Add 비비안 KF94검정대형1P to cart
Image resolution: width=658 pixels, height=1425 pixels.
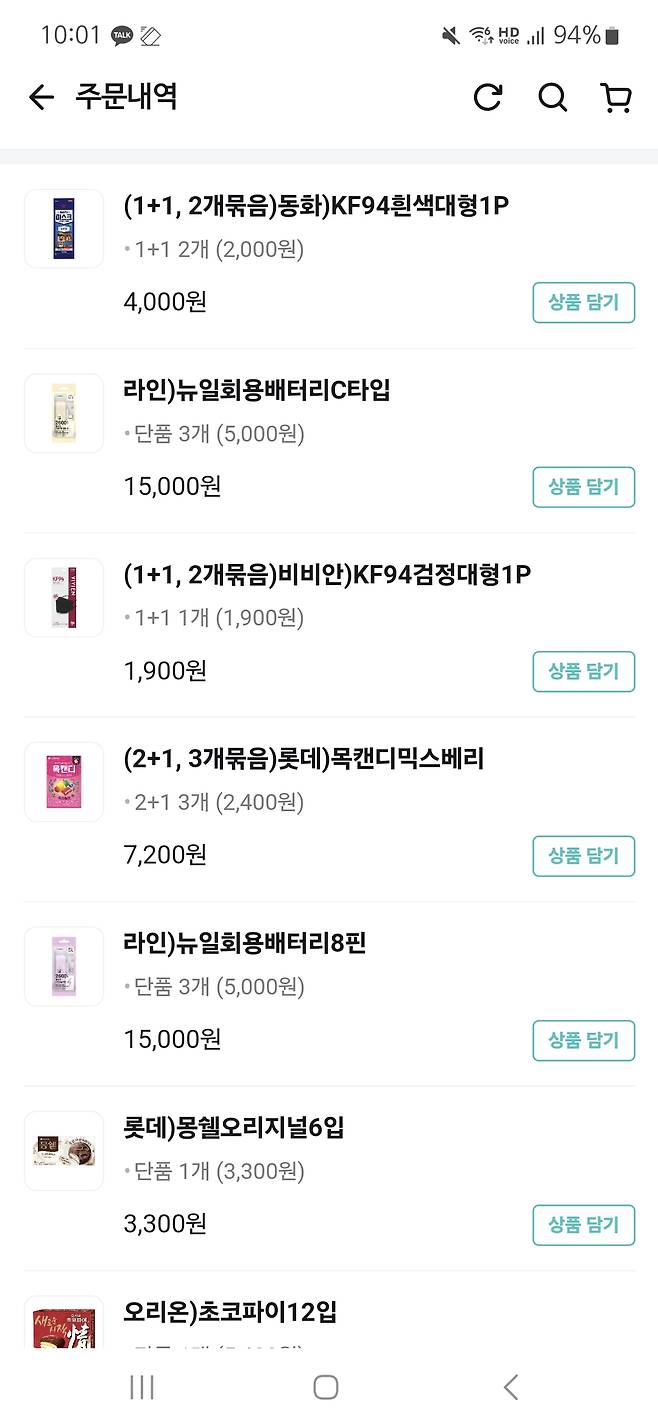click(x=583, y=671)
